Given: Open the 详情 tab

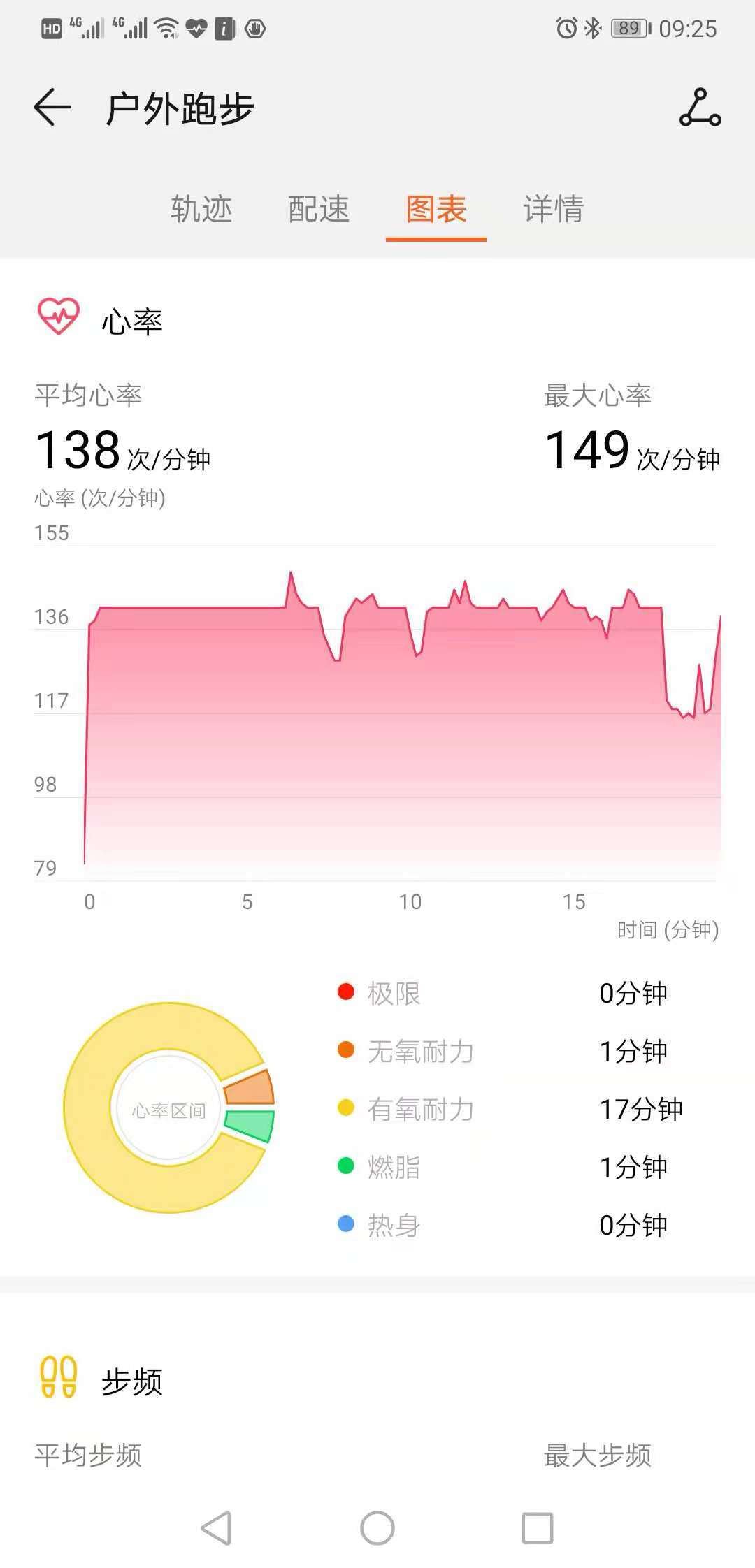Looking at the screenshot, I should coord(553,209).
